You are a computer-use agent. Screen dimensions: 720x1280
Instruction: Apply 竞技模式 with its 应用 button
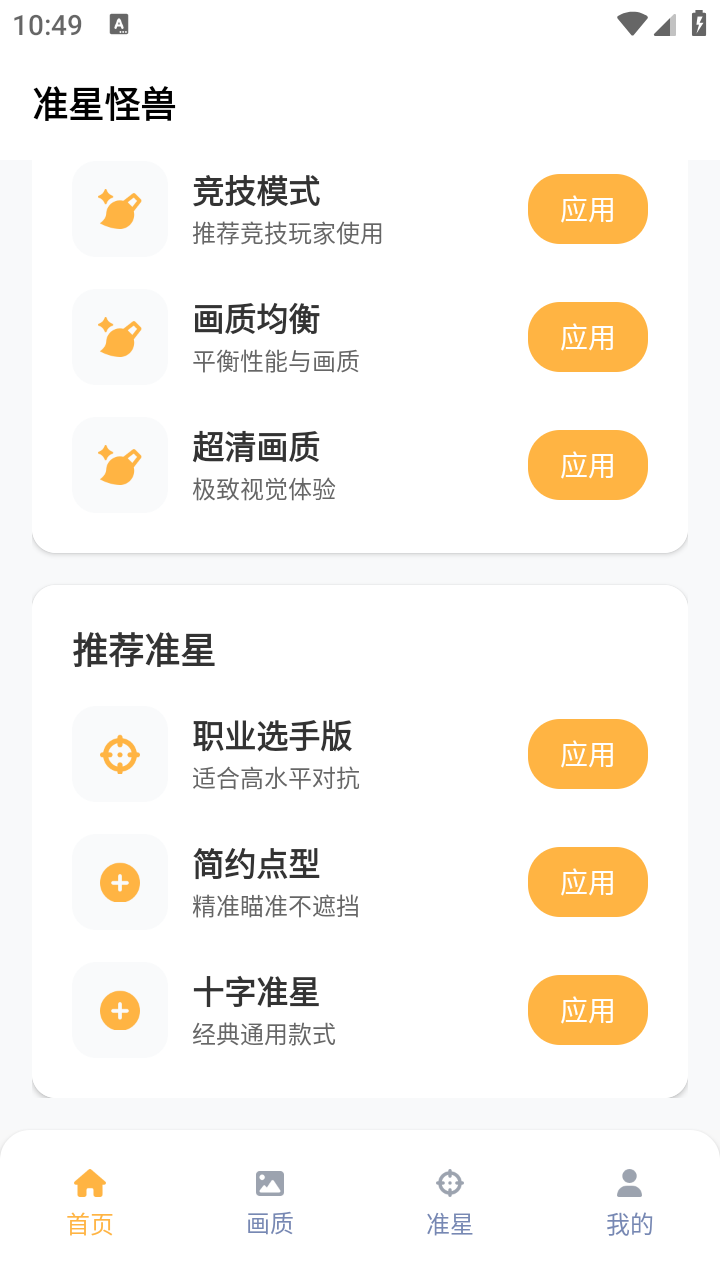588,209
